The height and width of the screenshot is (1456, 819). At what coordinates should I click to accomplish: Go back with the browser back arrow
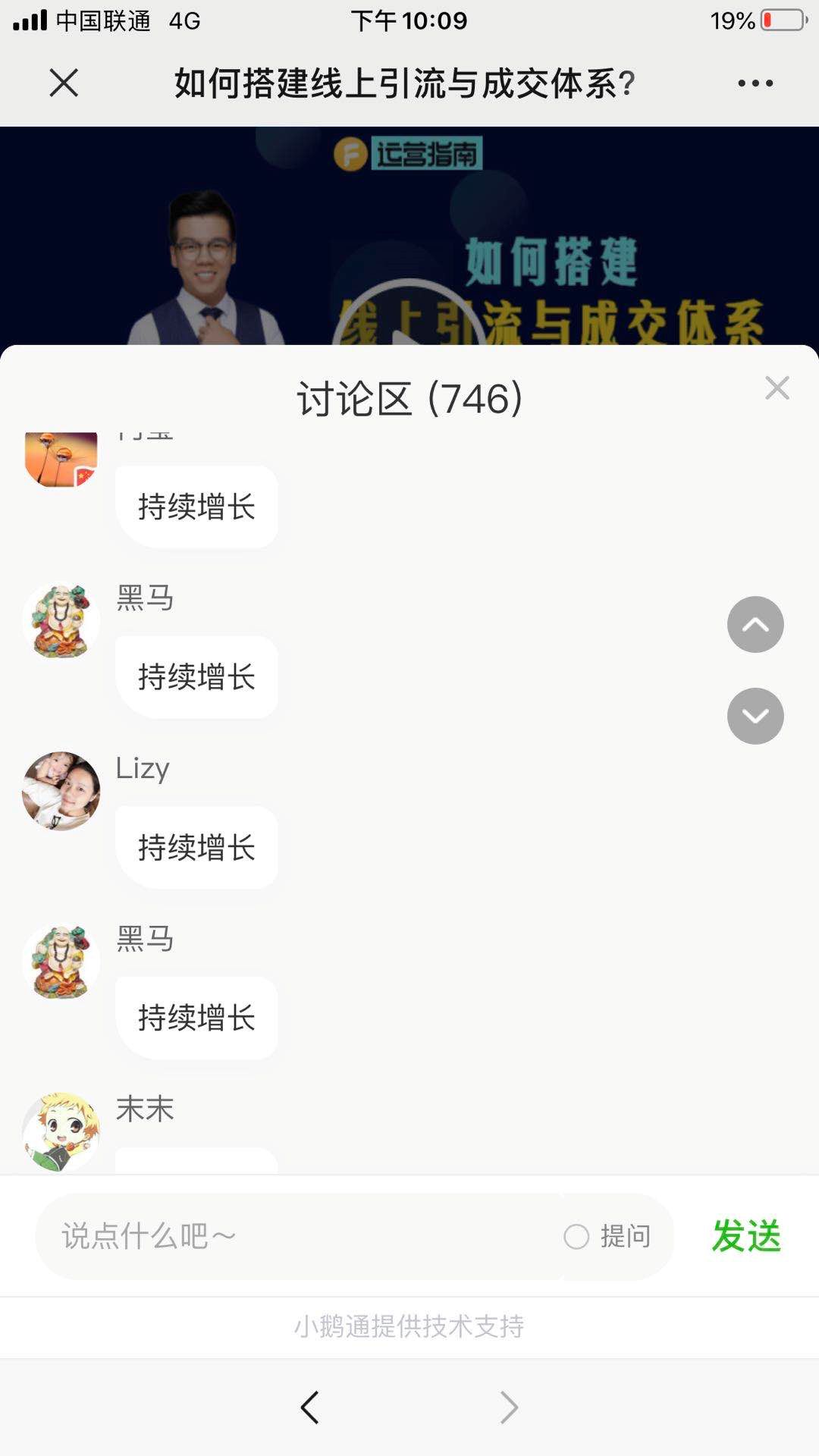tap(309, 1407)
